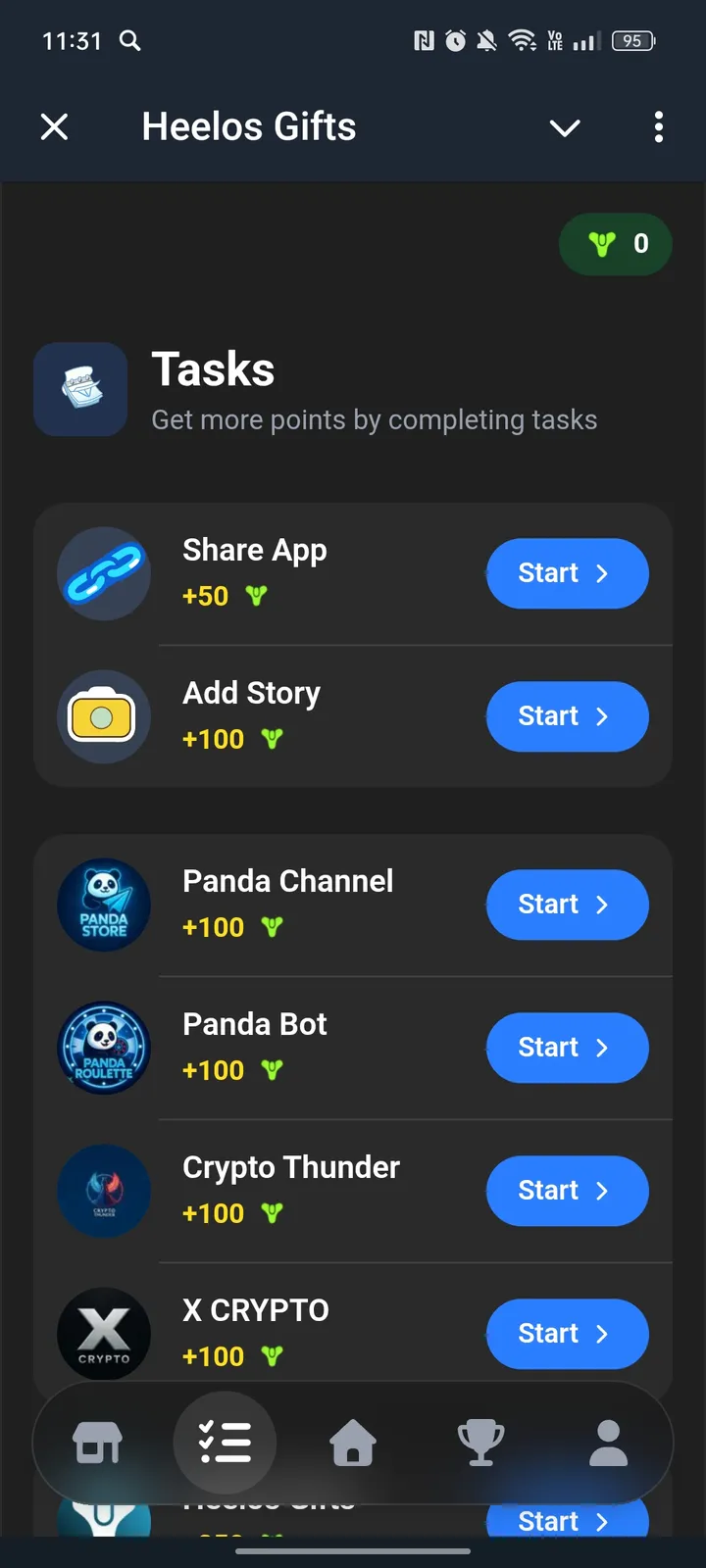Start the Add Story task
706x1568 pixels.
click(567, 716)
